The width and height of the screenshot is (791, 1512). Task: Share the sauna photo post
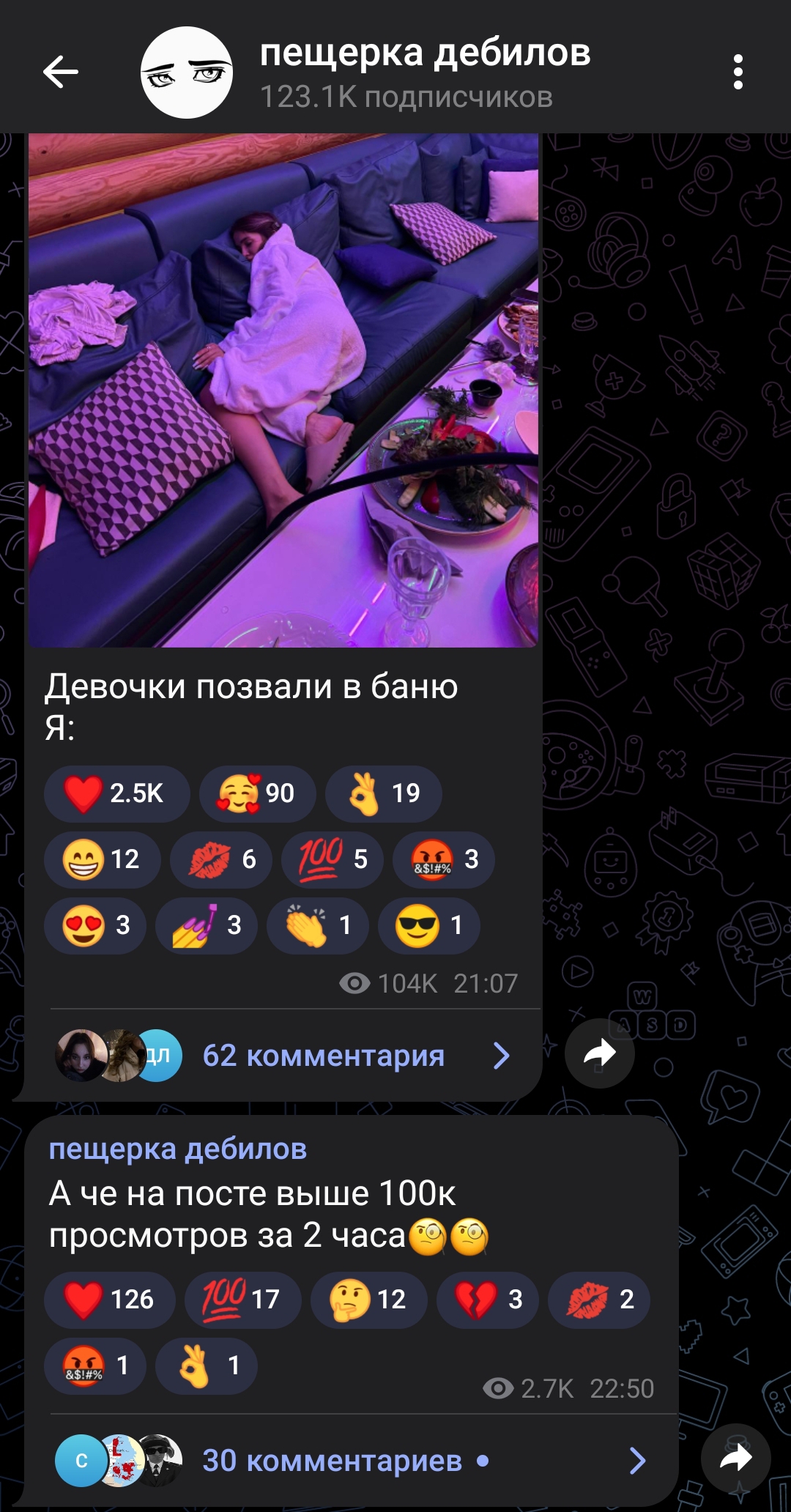(599, 1053)
